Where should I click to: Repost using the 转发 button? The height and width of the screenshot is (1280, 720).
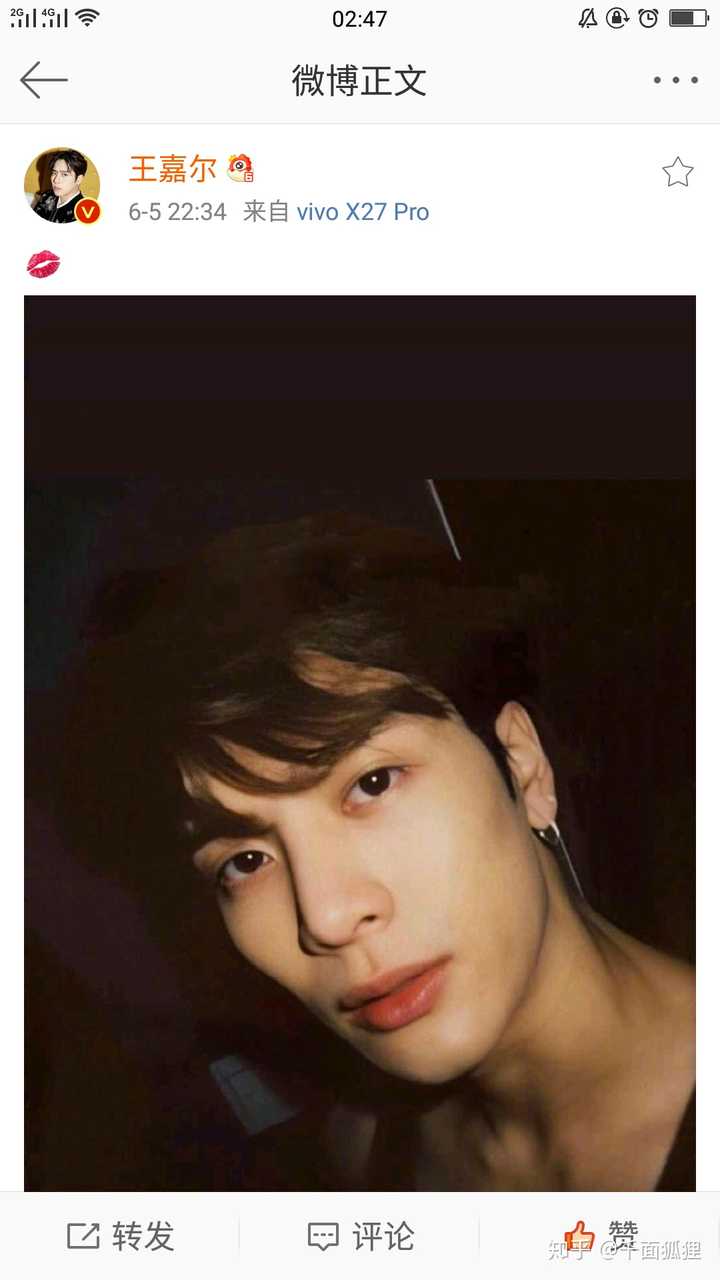(x=120, y=1236)
